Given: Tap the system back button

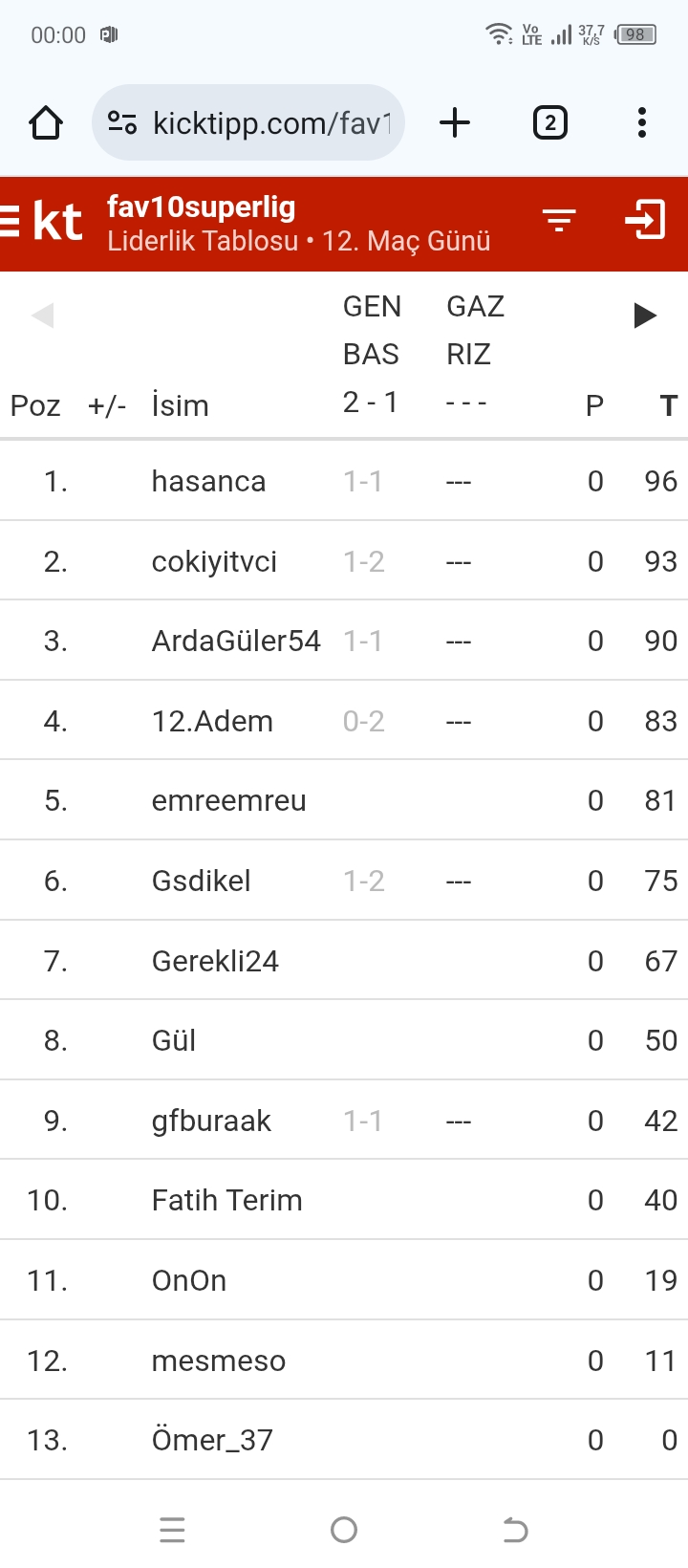Looking at the screenshot, I should click(515, 1530).
